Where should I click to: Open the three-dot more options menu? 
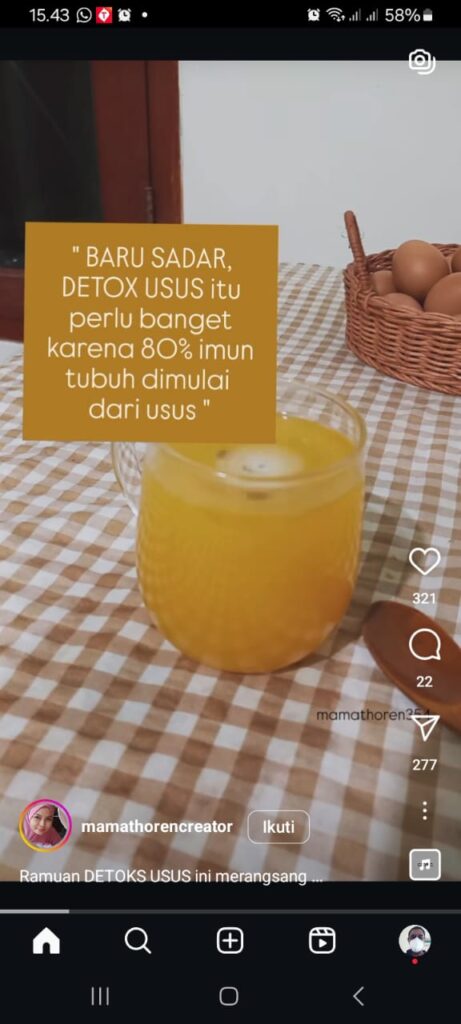click(425, 810)
